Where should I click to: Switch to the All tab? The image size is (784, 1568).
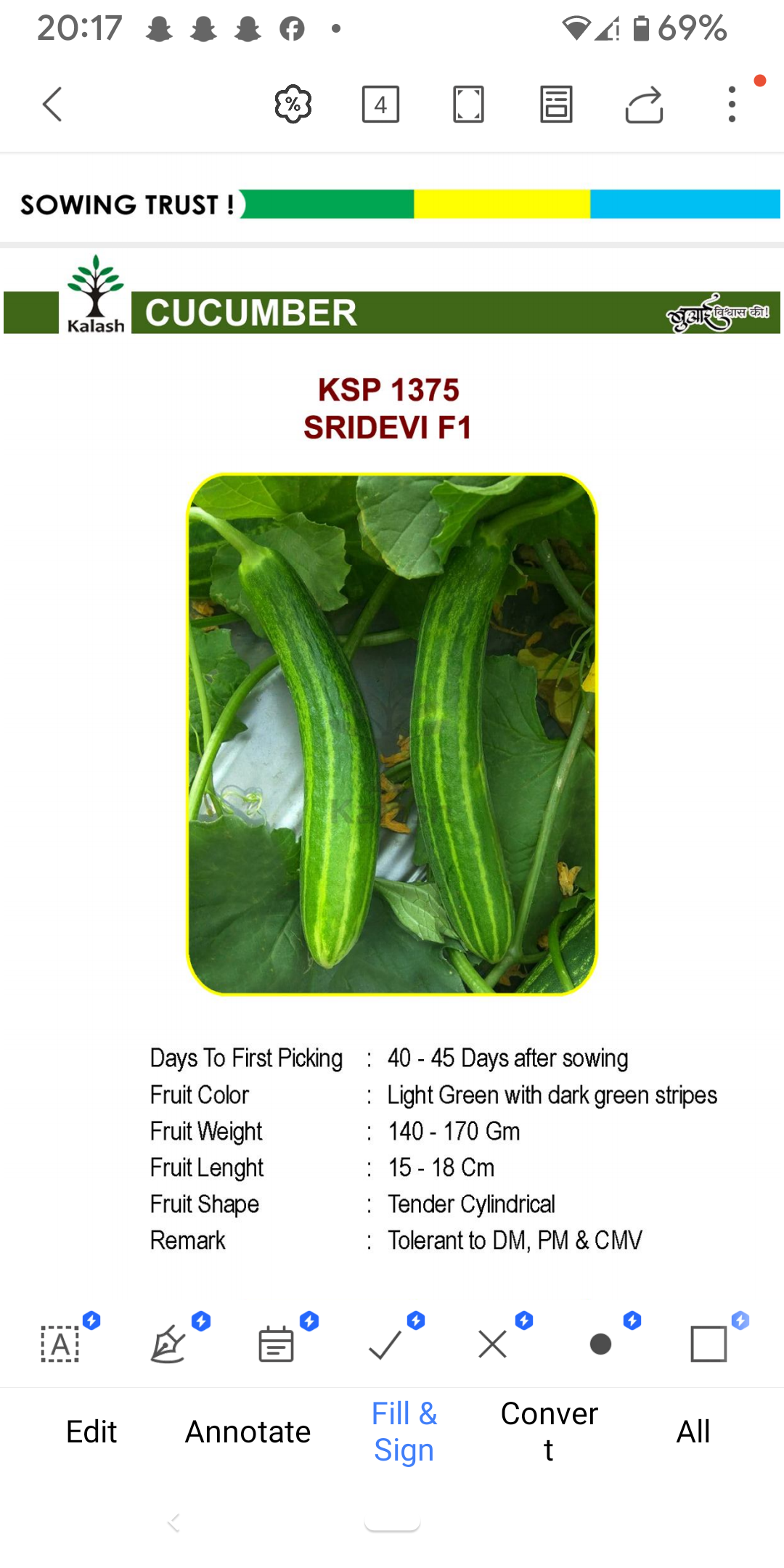tap(693, 1432)
